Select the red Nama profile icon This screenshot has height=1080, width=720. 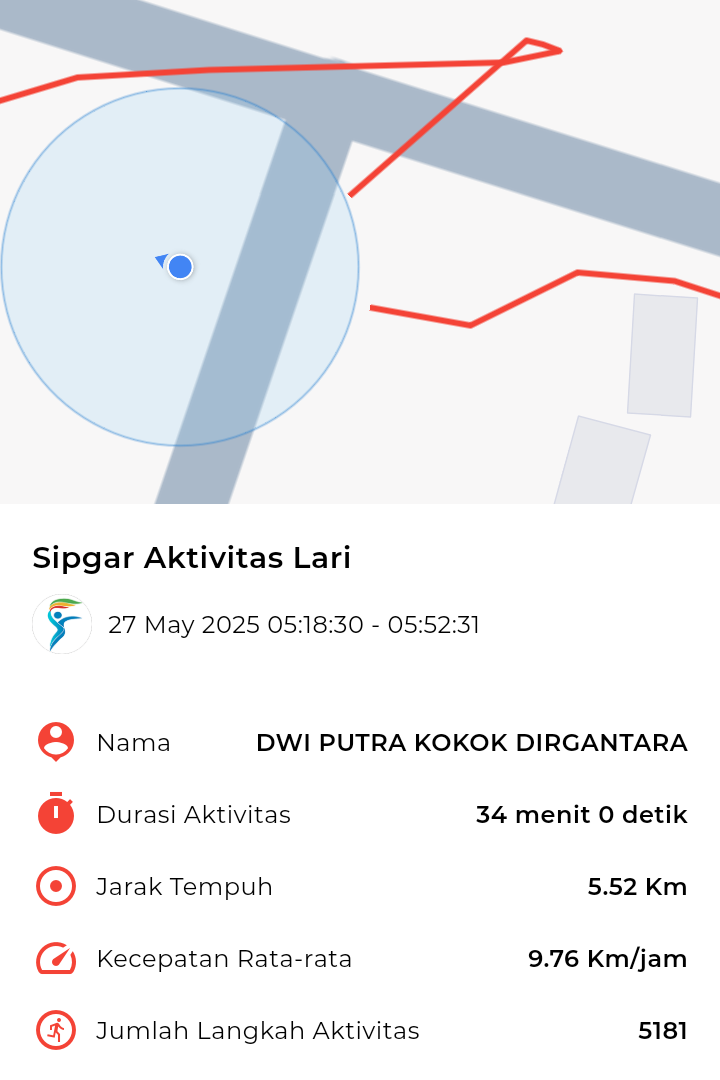click(x=55, y=743)
